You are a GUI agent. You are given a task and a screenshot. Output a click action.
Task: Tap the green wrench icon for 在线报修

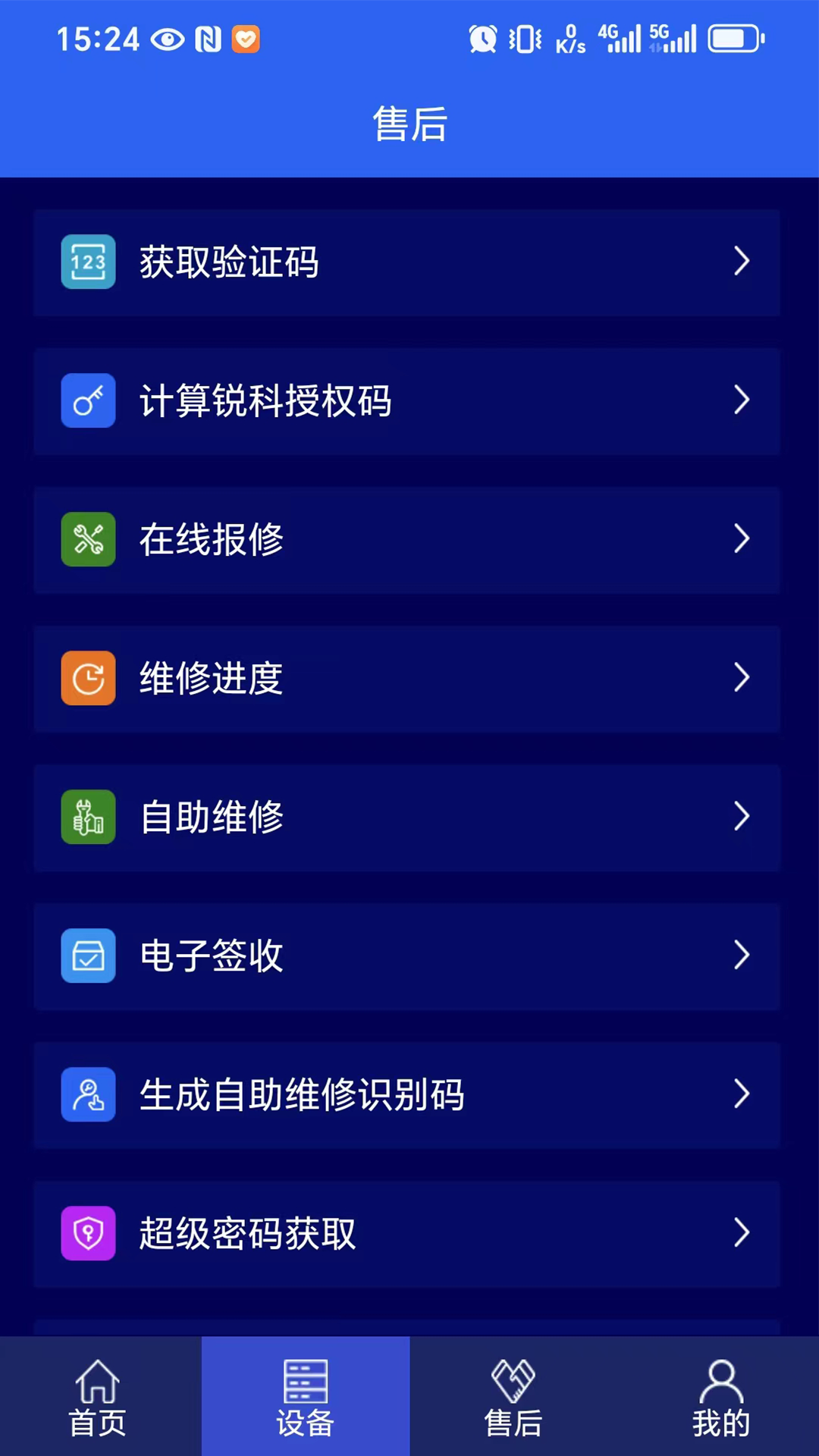pos(88,539)
